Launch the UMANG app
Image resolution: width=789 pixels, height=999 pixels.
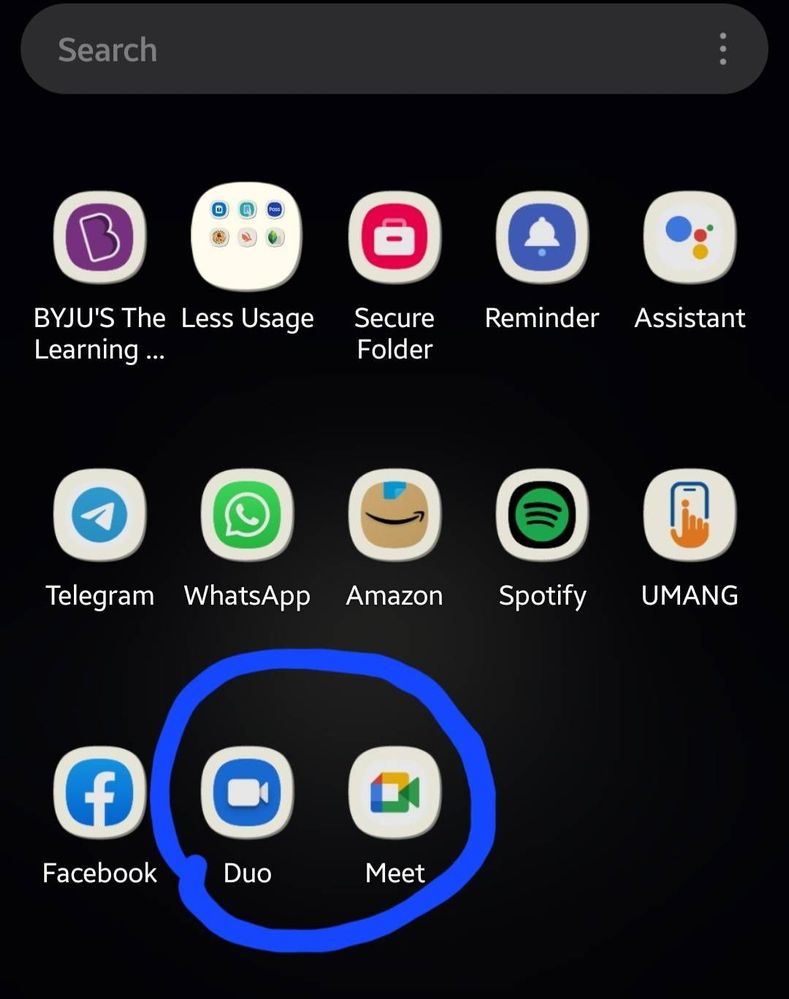(x=690, y=514)
